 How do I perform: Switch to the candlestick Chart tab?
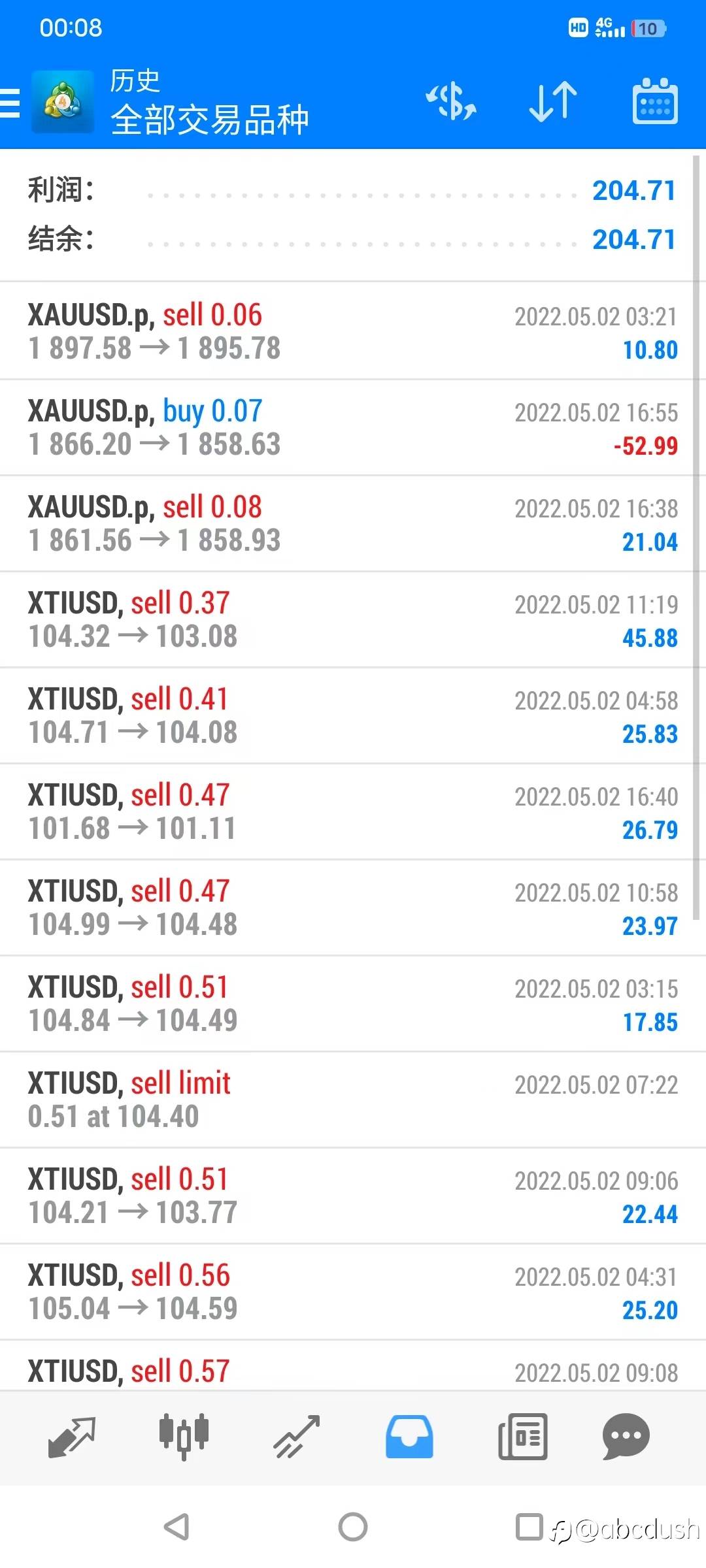click(x=184, y=1437)
